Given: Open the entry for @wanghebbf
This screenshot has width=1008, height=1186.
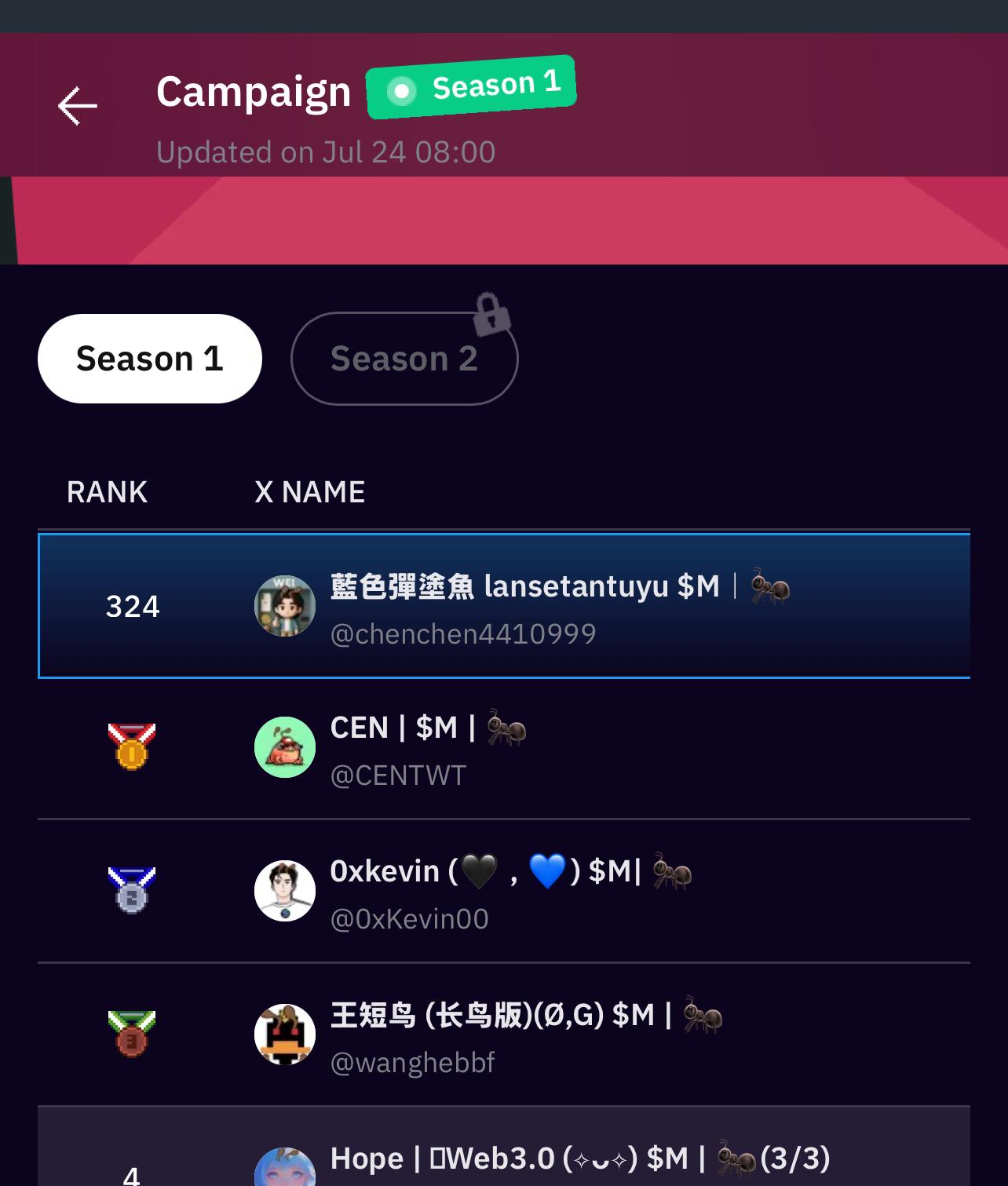Looking at the screenshot, I should pos(503,1035).
